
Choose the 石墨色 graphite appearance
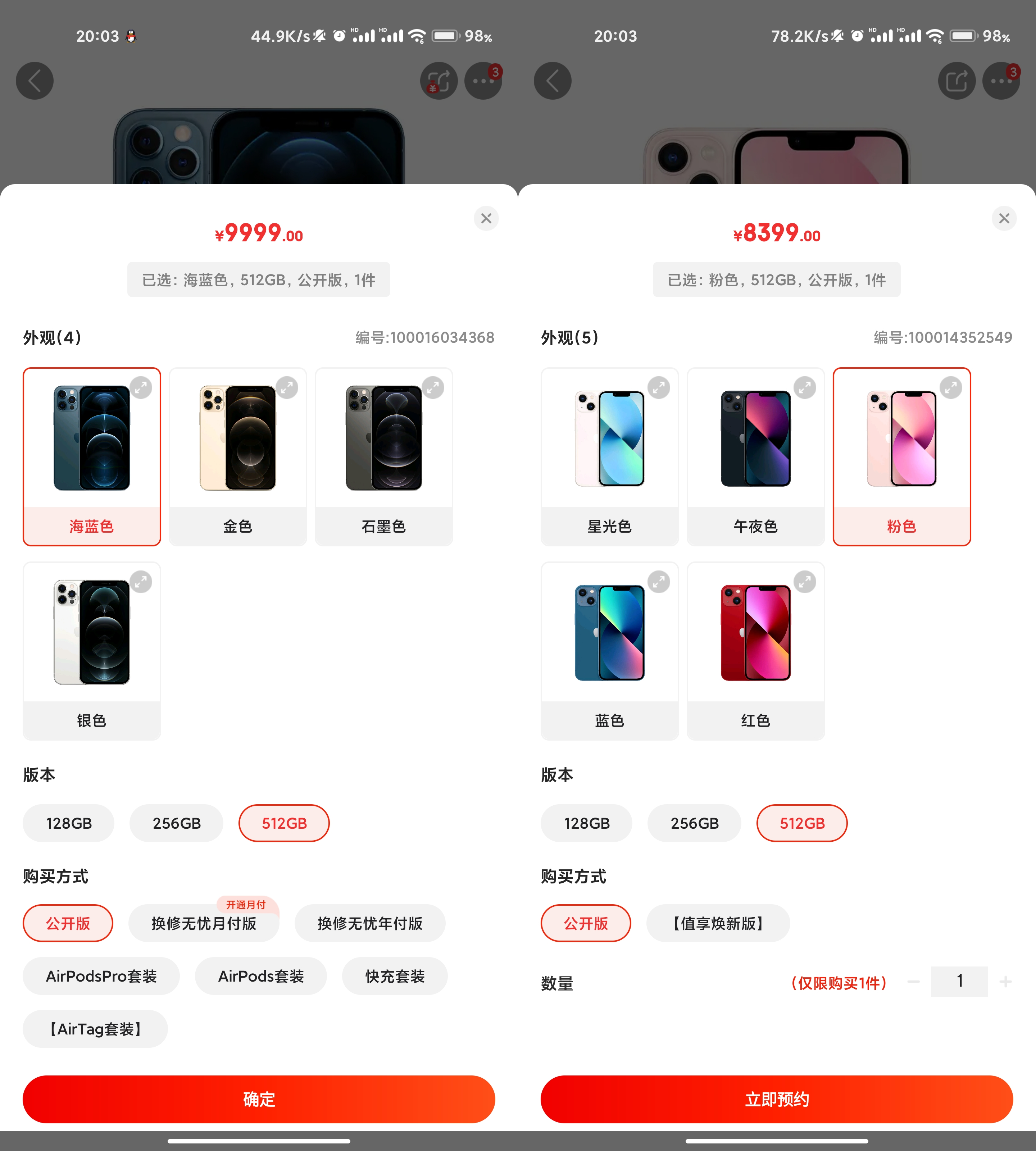click(384, 456)
